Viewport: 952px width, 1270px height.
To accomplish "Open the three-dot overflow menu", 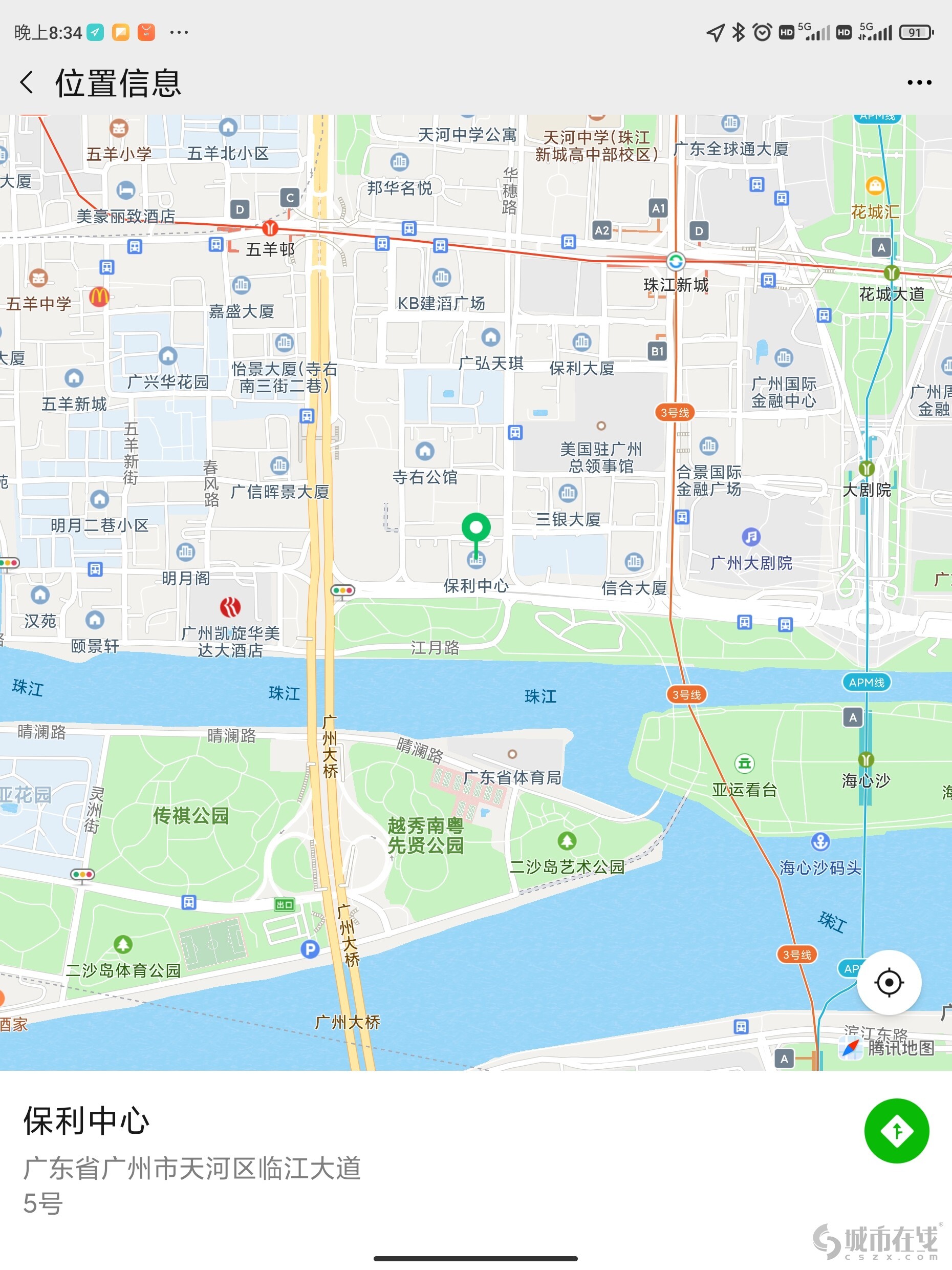I will 919,82.
